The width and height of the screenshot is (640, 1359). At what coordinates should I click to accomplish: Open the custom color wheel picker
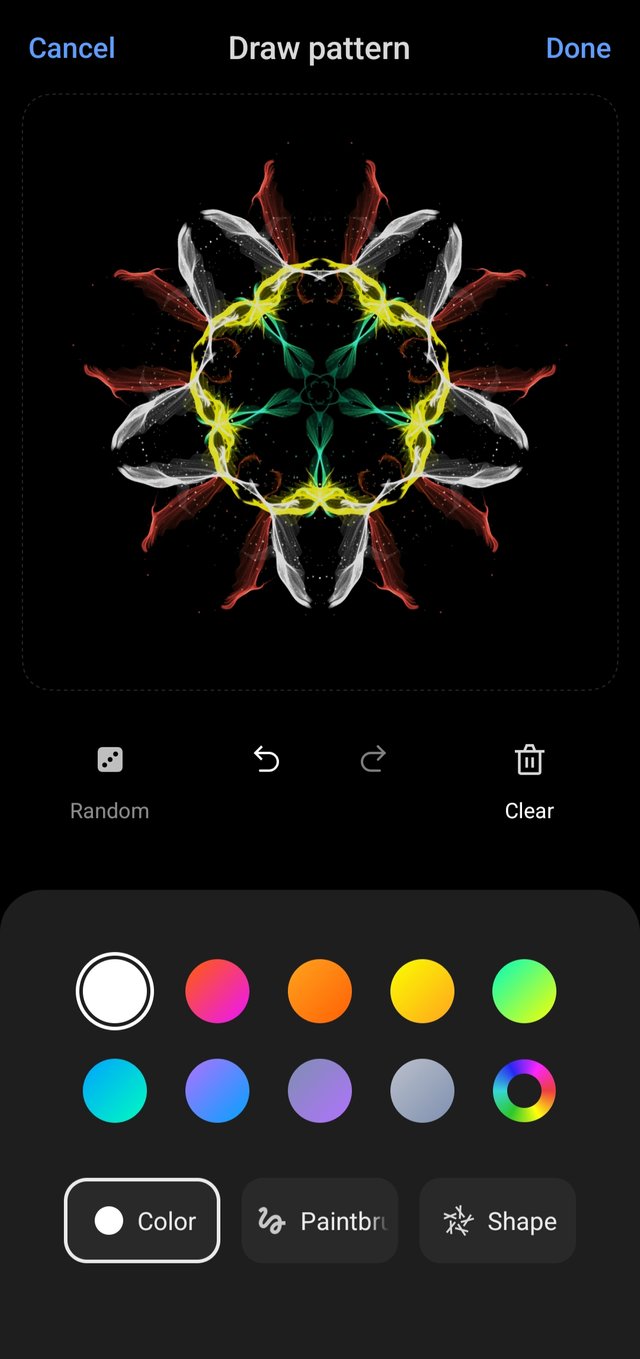point(524,1091)
